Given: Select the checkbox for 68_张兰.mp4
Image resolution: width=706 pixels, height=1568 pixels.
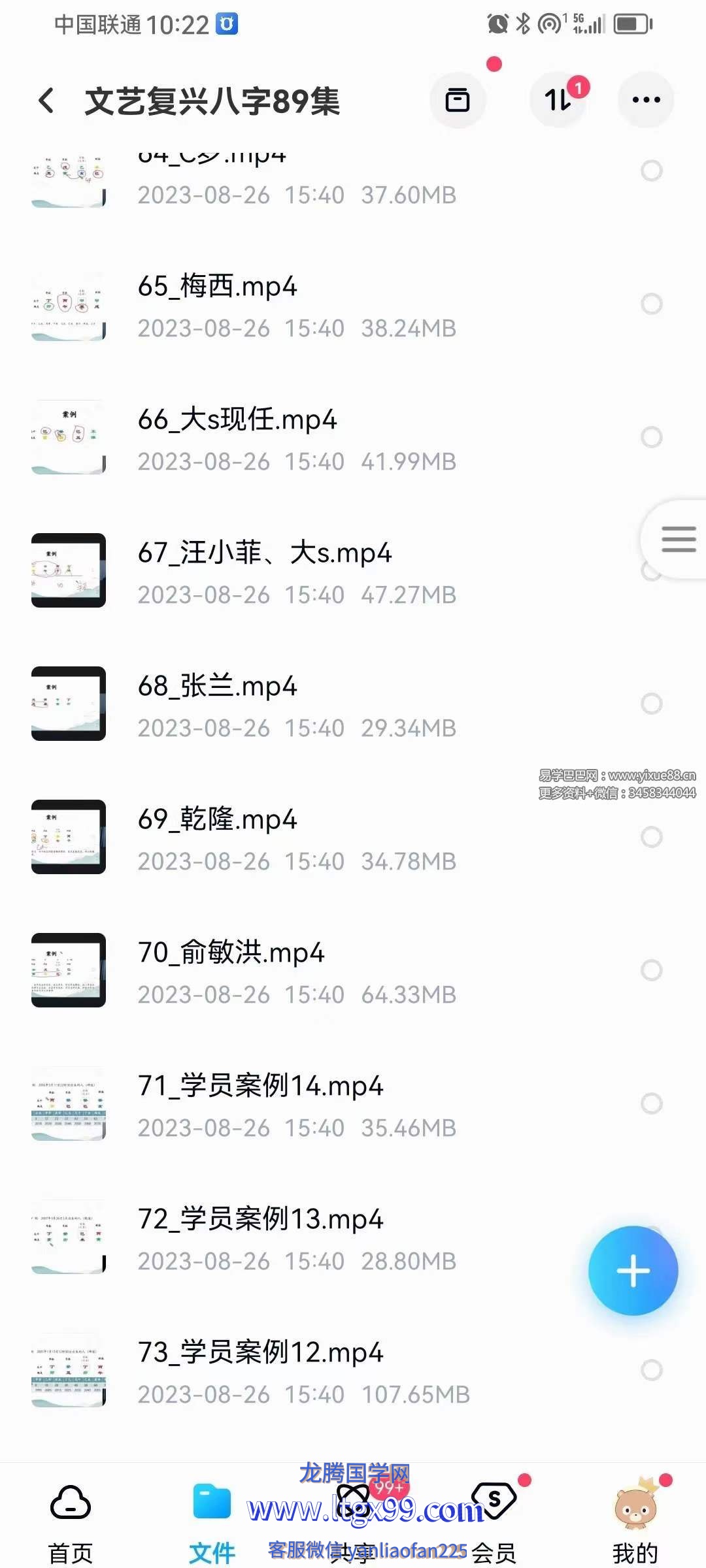Looking at the screenshot, I should coord(651,704).
